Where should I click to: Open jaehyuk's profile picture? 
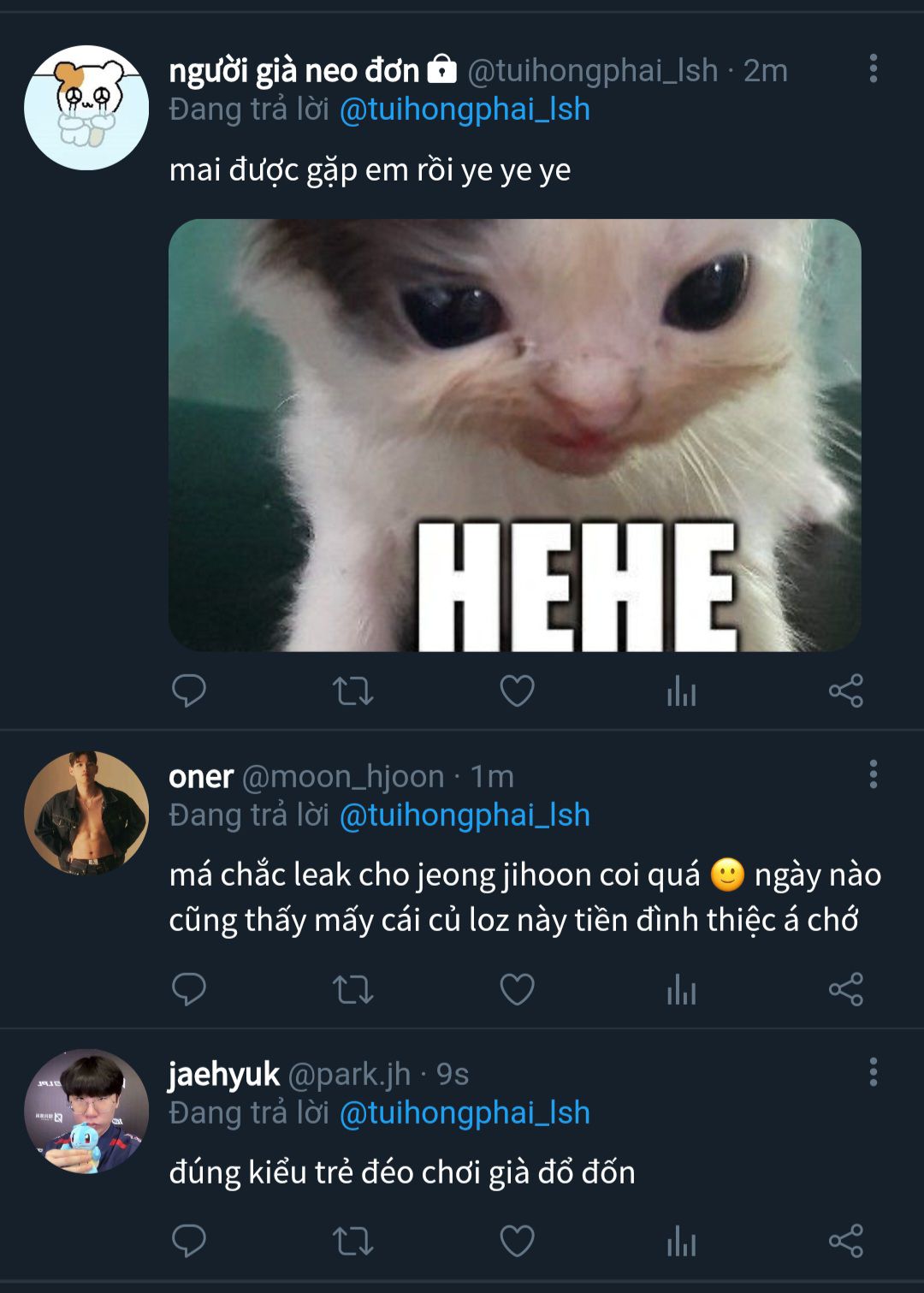pos(86,1111)
